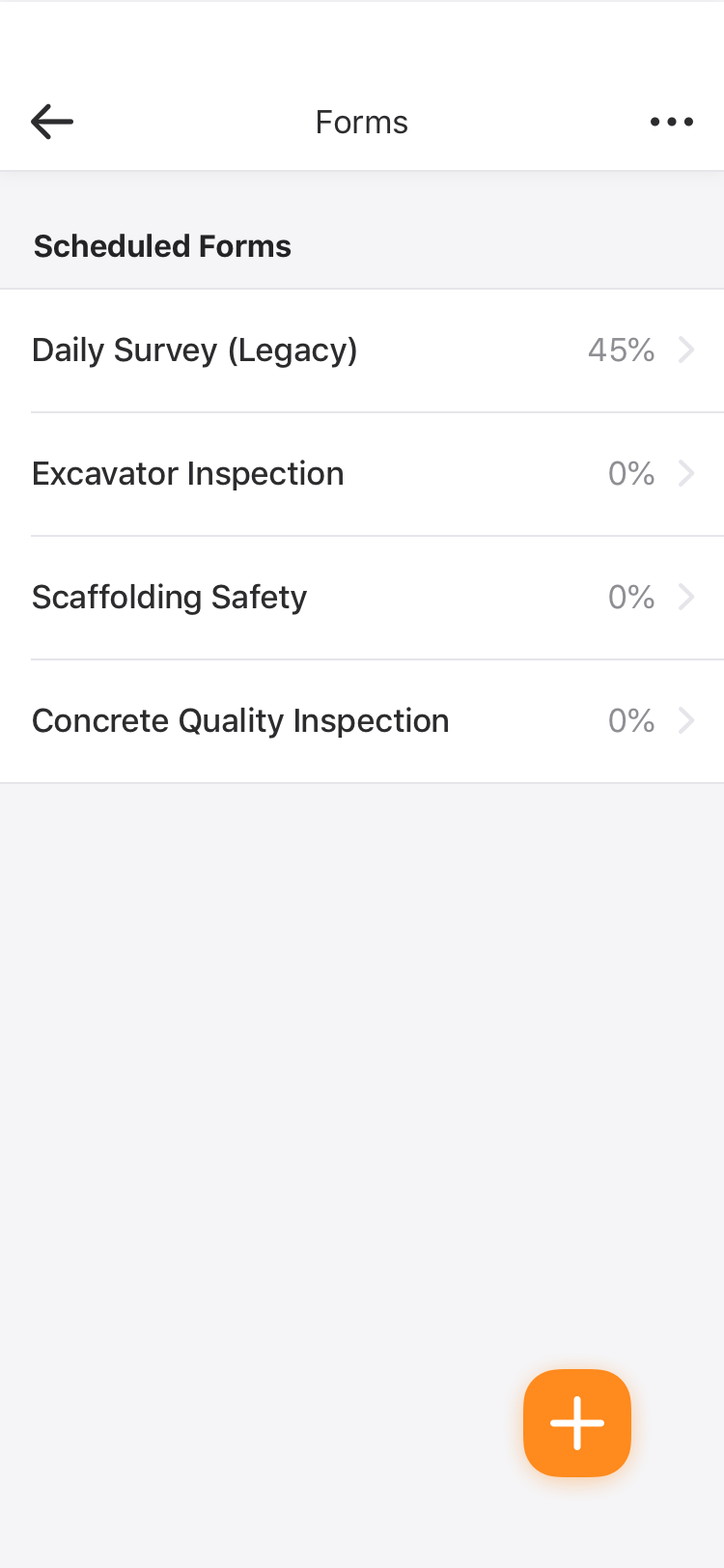Add a new form with plus button
Screen dimensions: 724x1568
tap(577, 1422)
